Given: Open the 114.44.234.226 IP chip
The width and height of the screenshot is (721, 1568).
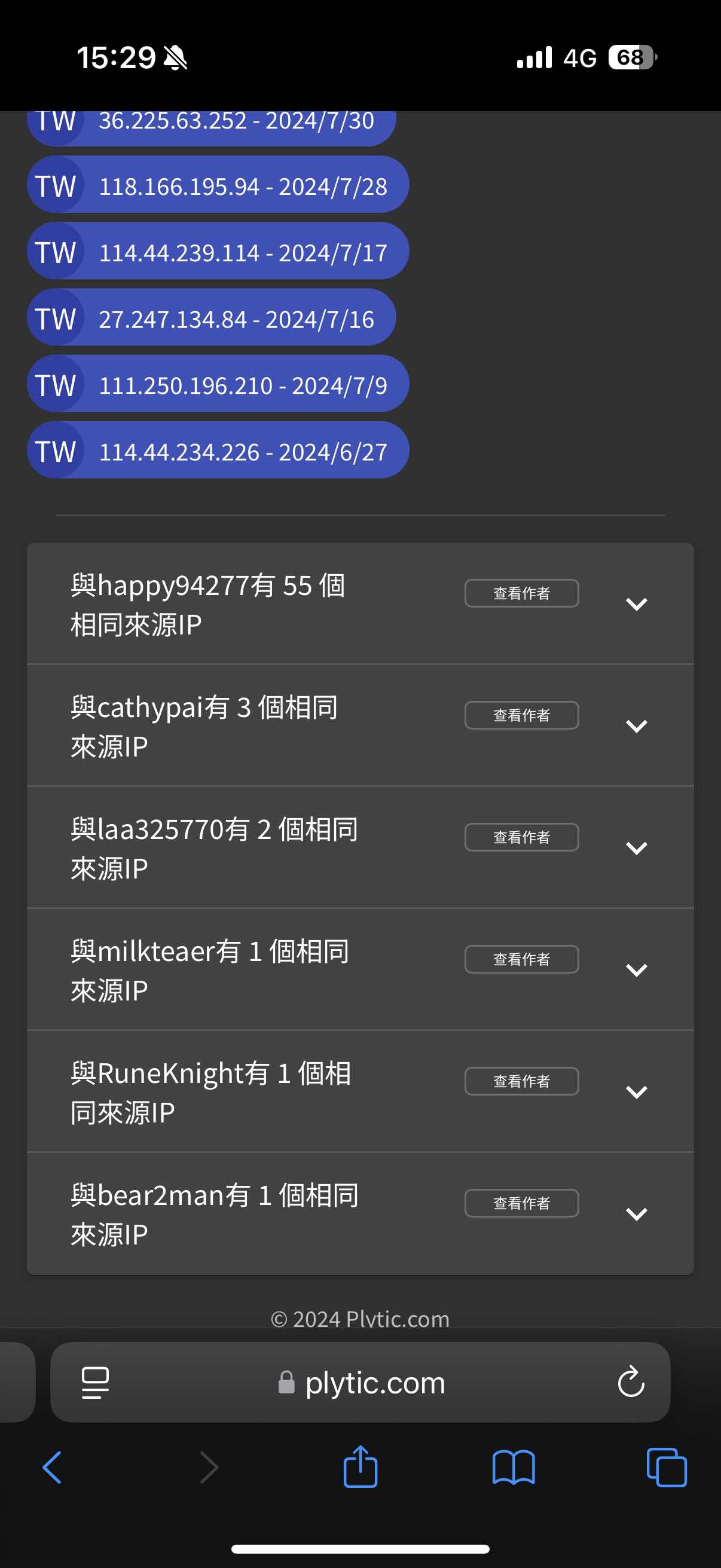Looking at the screenshot, I should tap(218, 450).
